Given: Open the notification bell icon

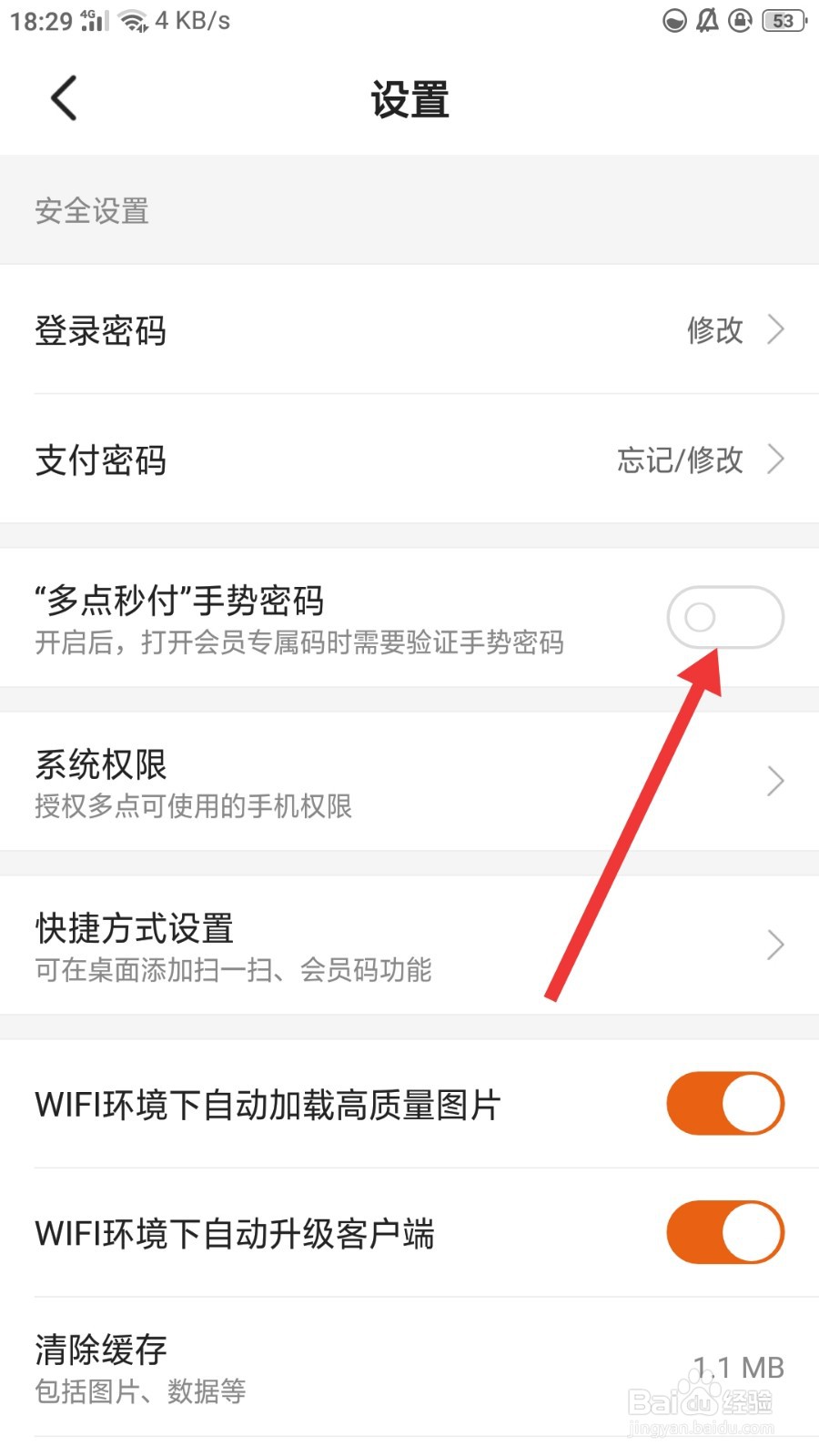Looking at the screenshot, I should (x=707, y=20).
